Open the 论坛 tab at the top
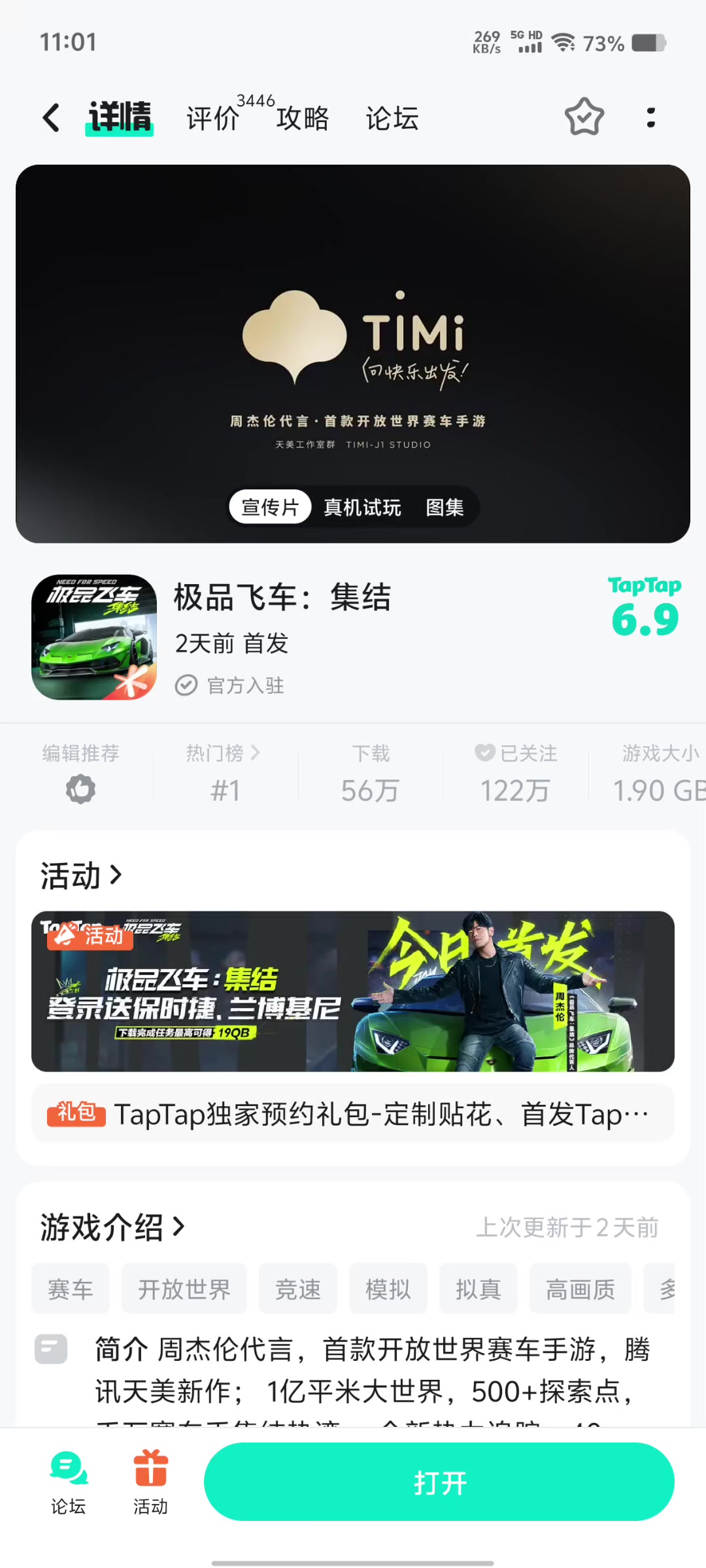 [x=392, y=118]
